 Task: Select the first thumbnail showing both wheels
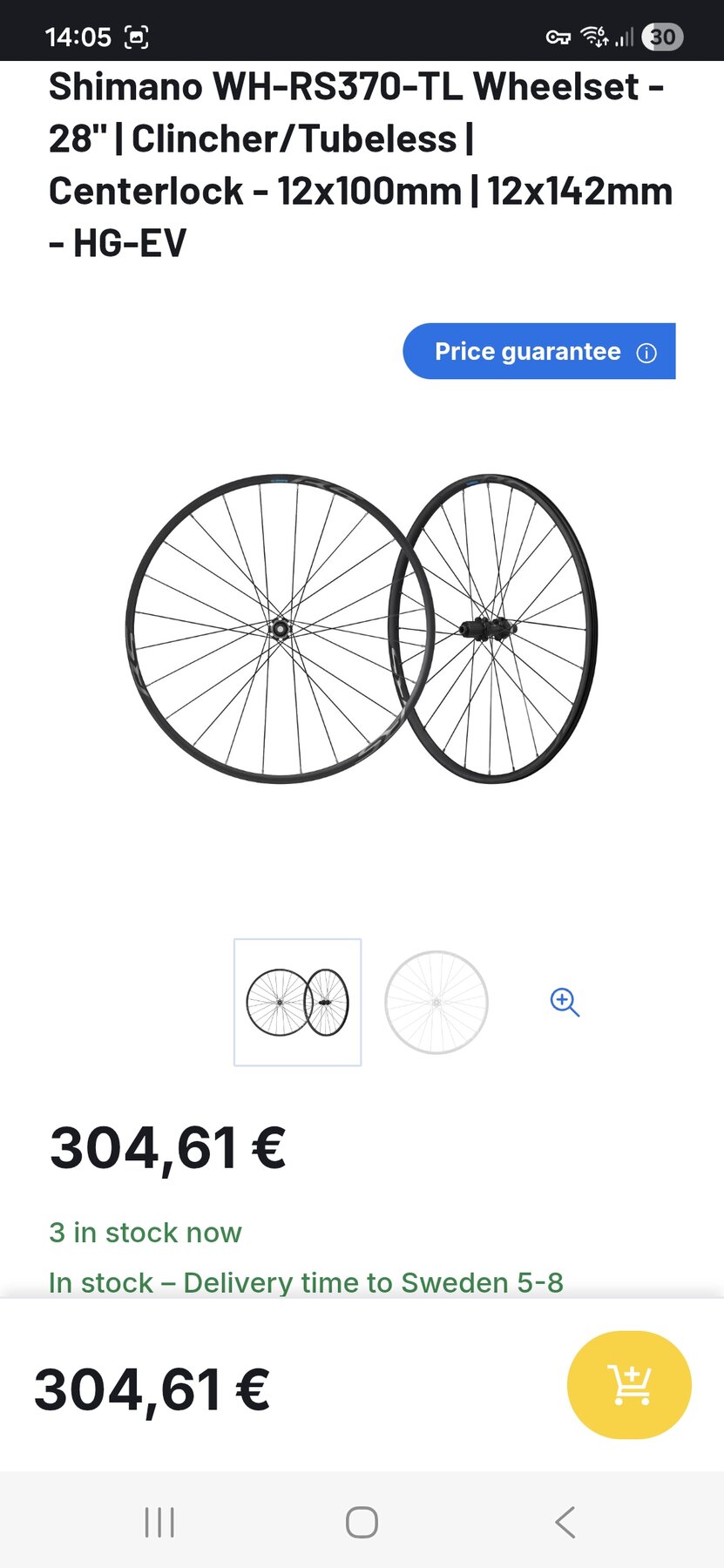(297, 1002)
